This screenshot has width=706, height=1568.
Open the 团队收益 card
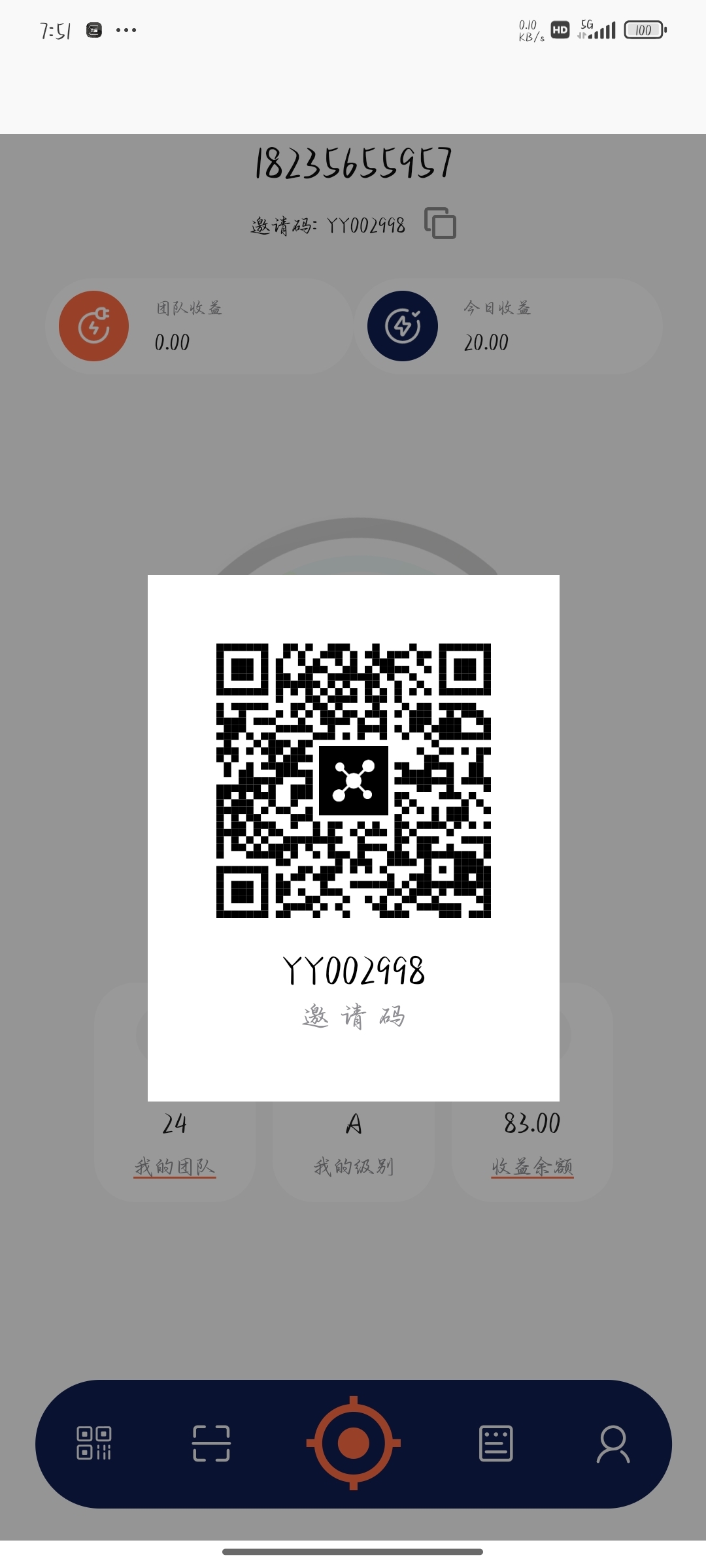[x=199, y=326]
